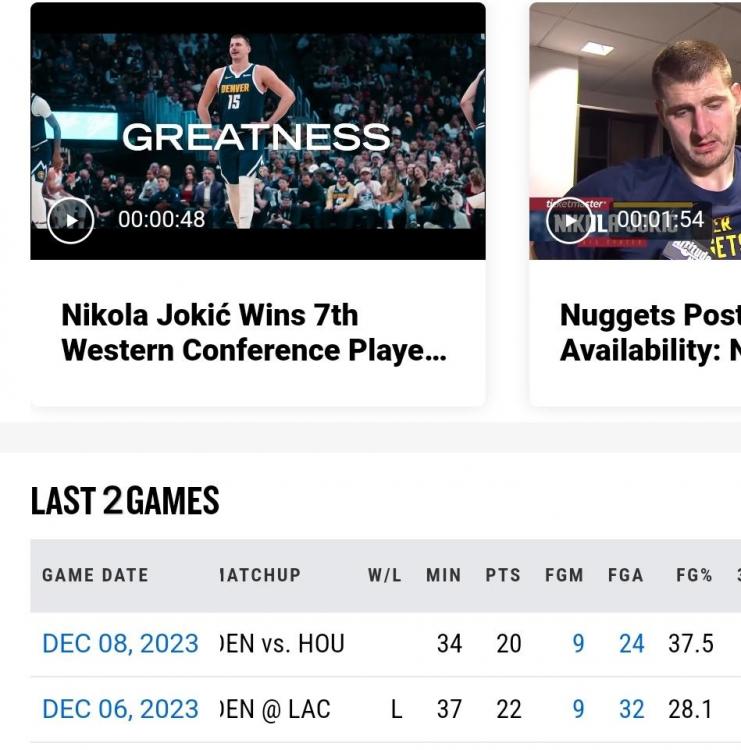Play the Greatness video
This screenshot has width=741, height=750.
point(71,220)
